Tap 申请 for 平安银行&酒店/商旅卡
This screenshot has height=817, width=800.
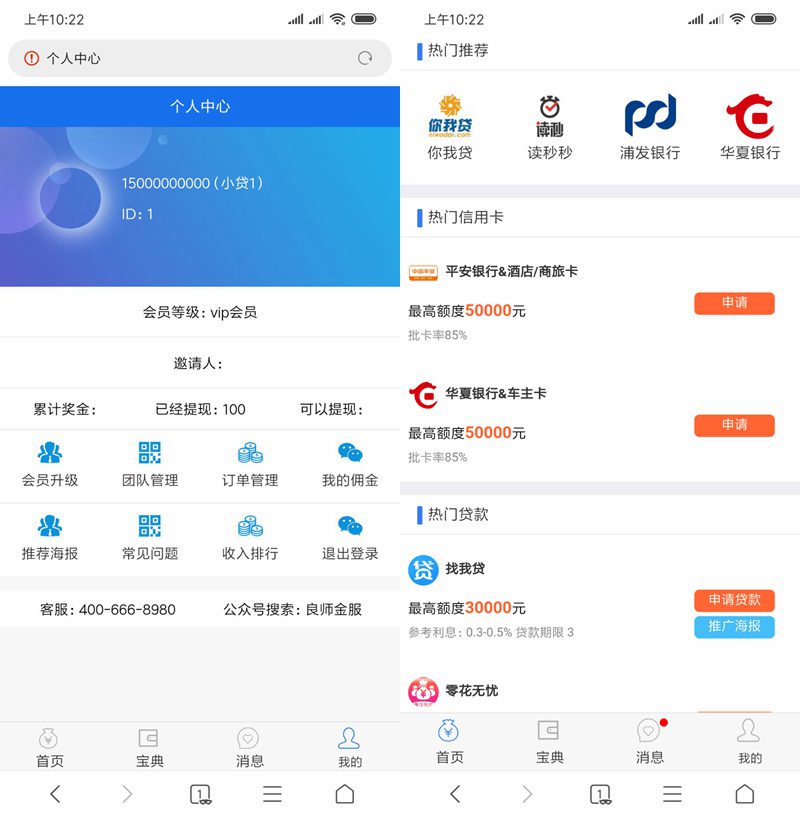734,303
